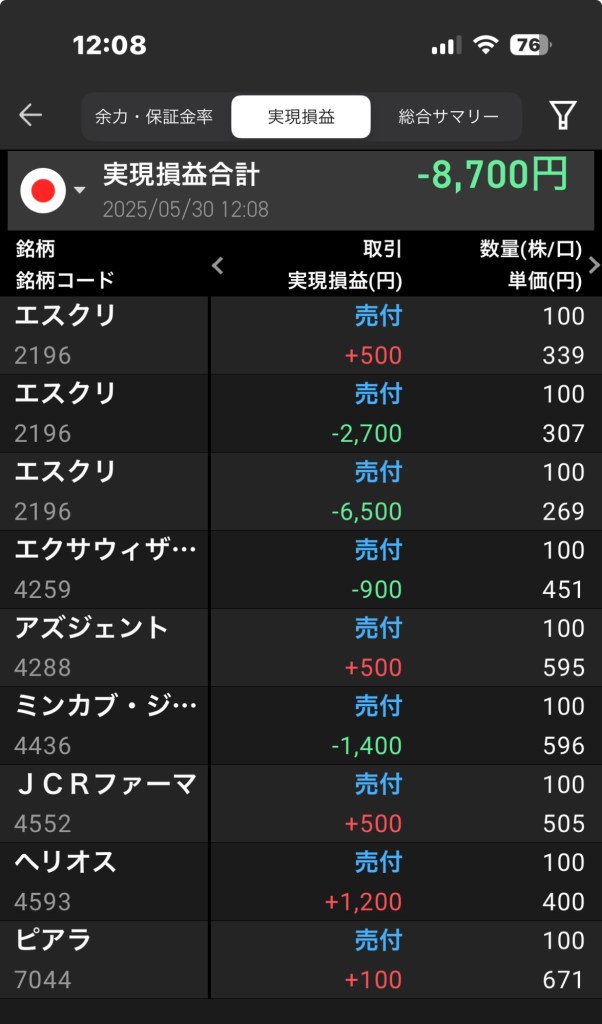Switch to 総合サマリー tab
This screenshot has height=1024, width=602.
click(448, 116)
